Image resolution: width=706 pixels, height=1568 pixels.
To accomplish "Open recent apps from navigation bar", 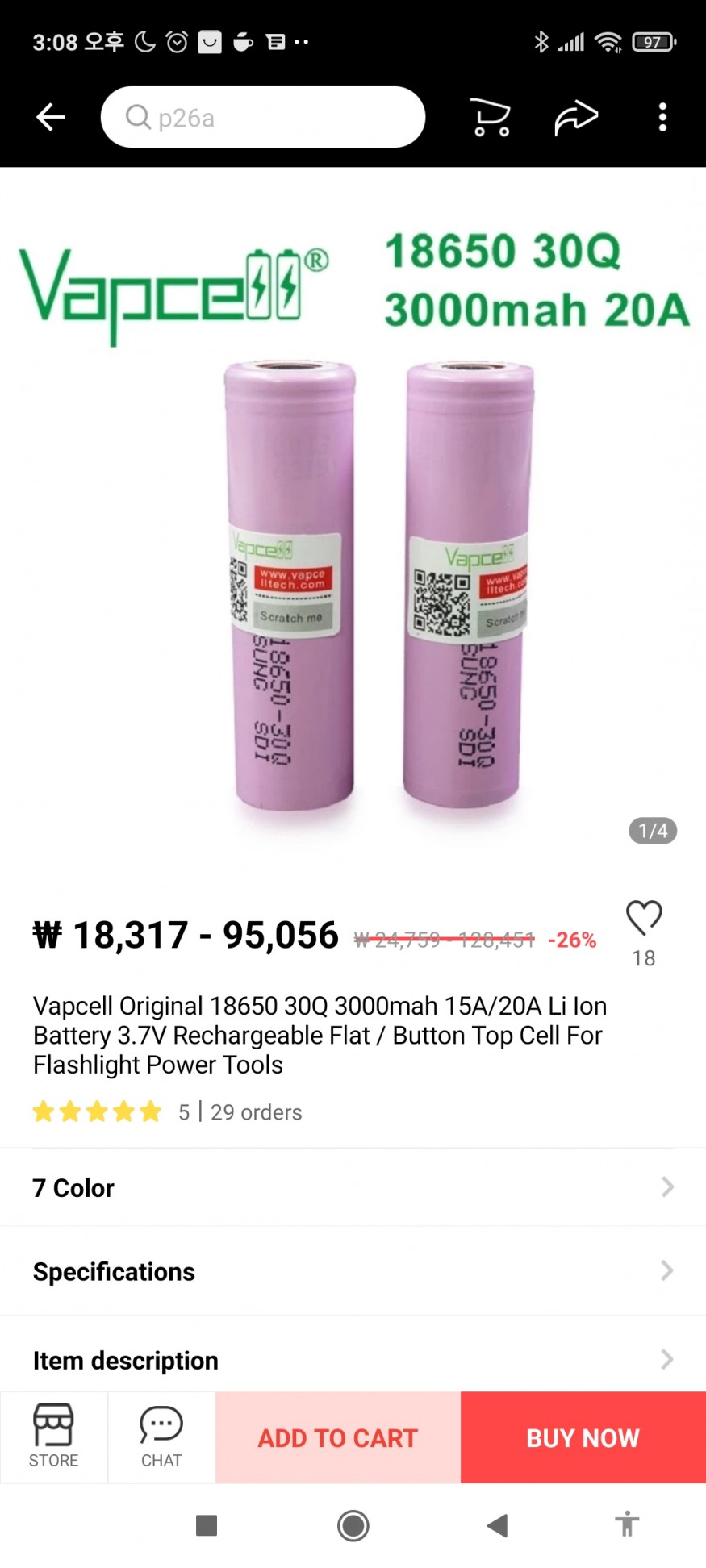I will click(x=207, y=1525).
